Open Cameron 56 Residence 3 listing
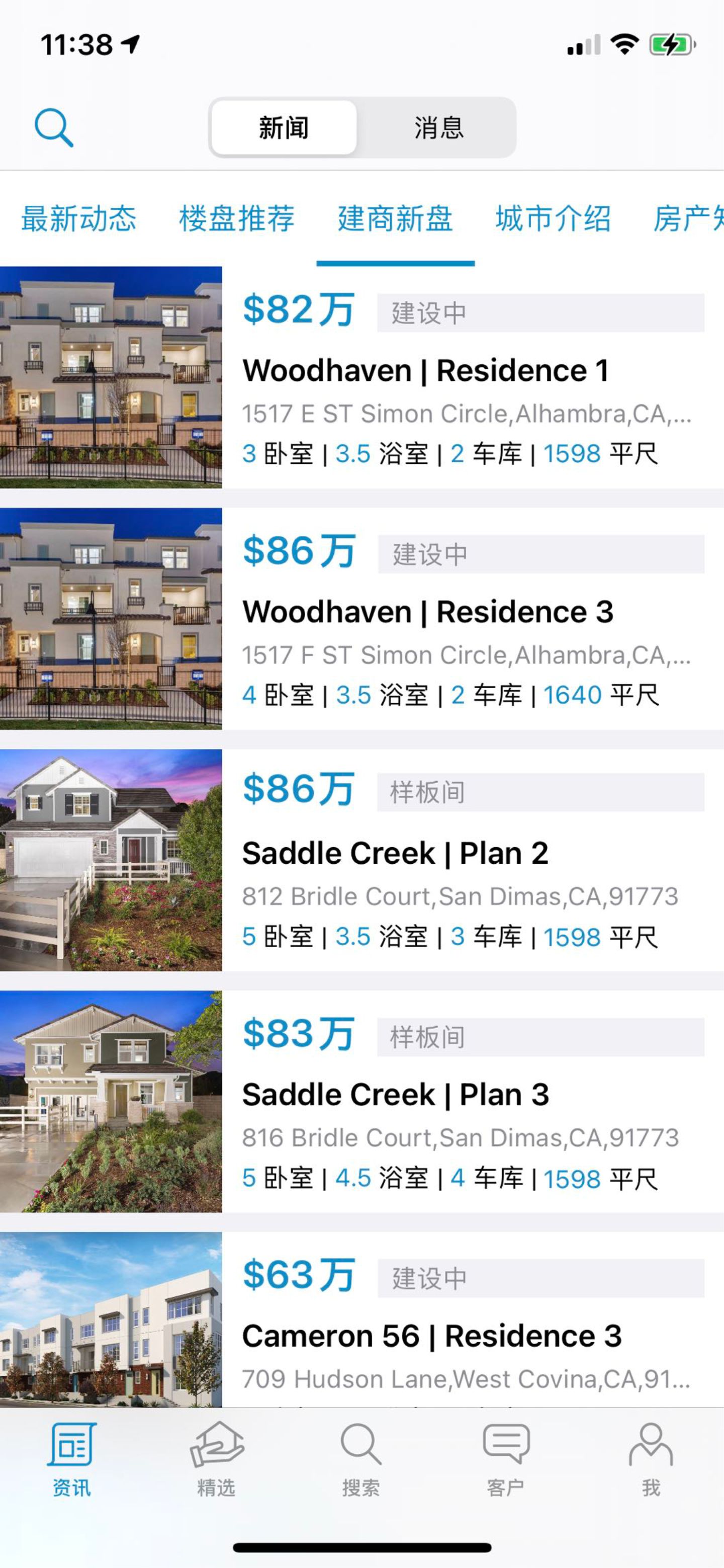This screenshot has height=1568, width=724. 432,1336
